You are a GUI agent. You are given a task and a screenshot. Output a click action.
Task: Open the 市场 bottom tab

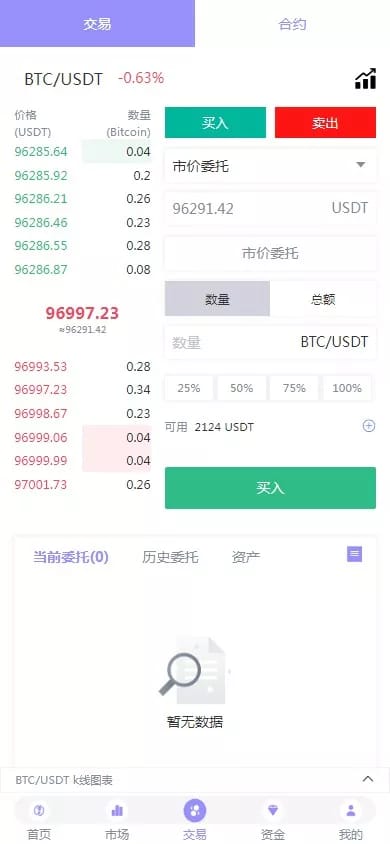tap(117, 821)
